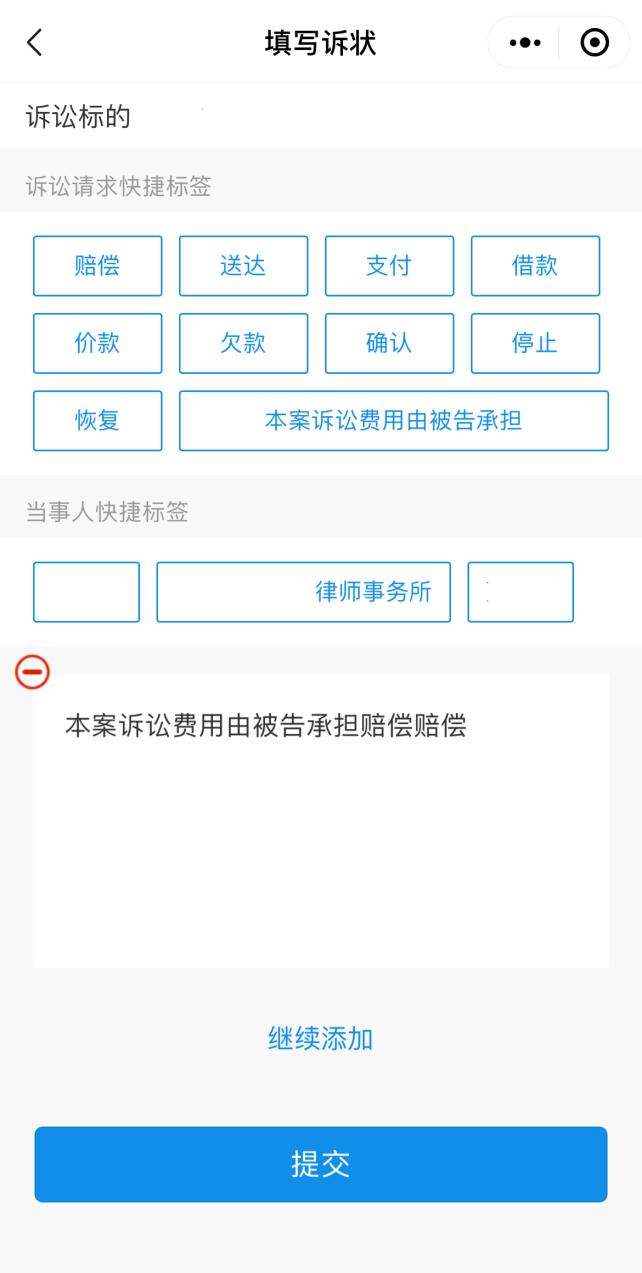The height and width of the screenshot is (1273, 642).
Task: Open the mini program more-options menu
Action: coord(525,43)
